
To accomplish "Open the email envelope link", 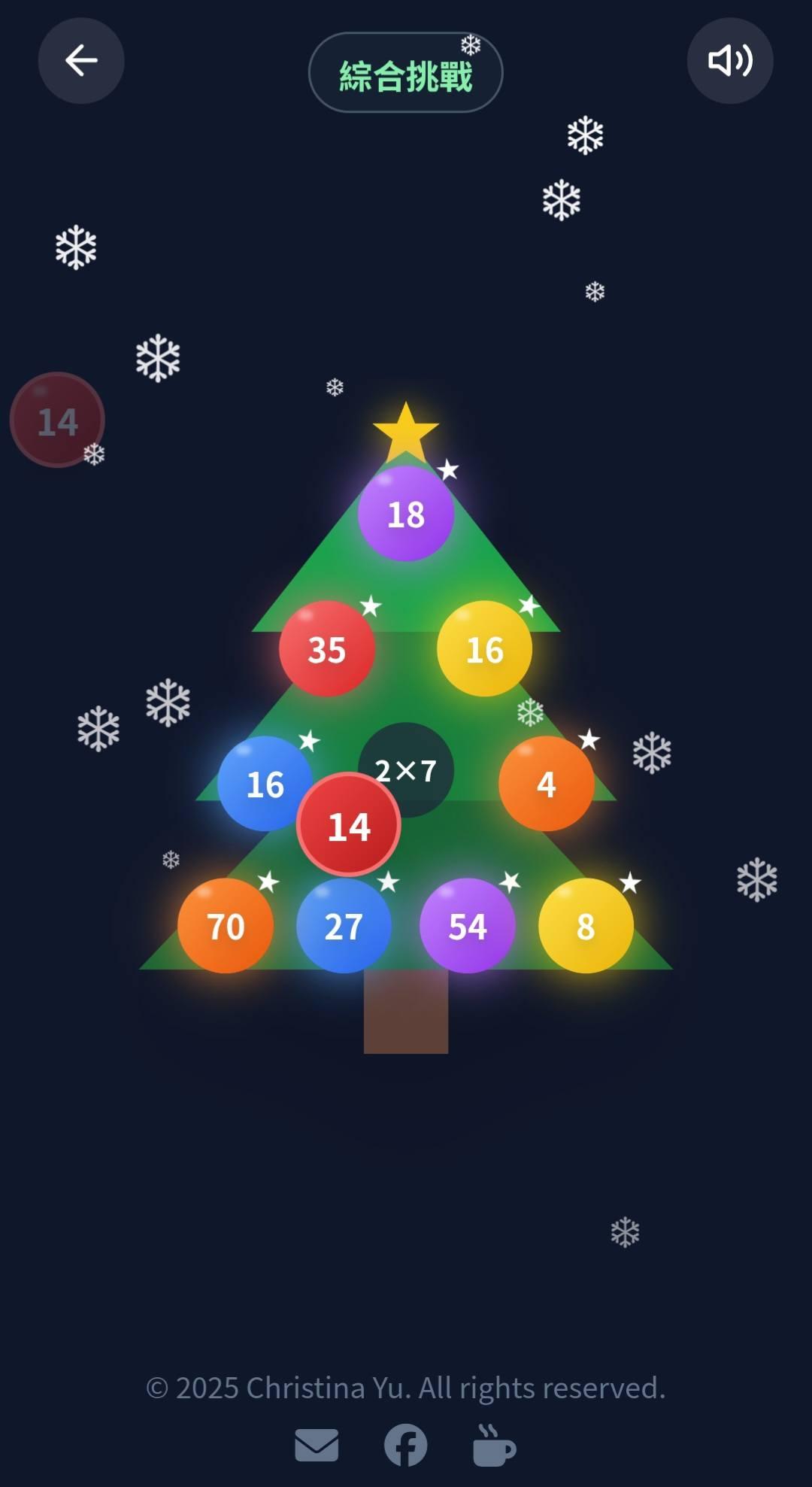I will click(x=317, y=1445).
